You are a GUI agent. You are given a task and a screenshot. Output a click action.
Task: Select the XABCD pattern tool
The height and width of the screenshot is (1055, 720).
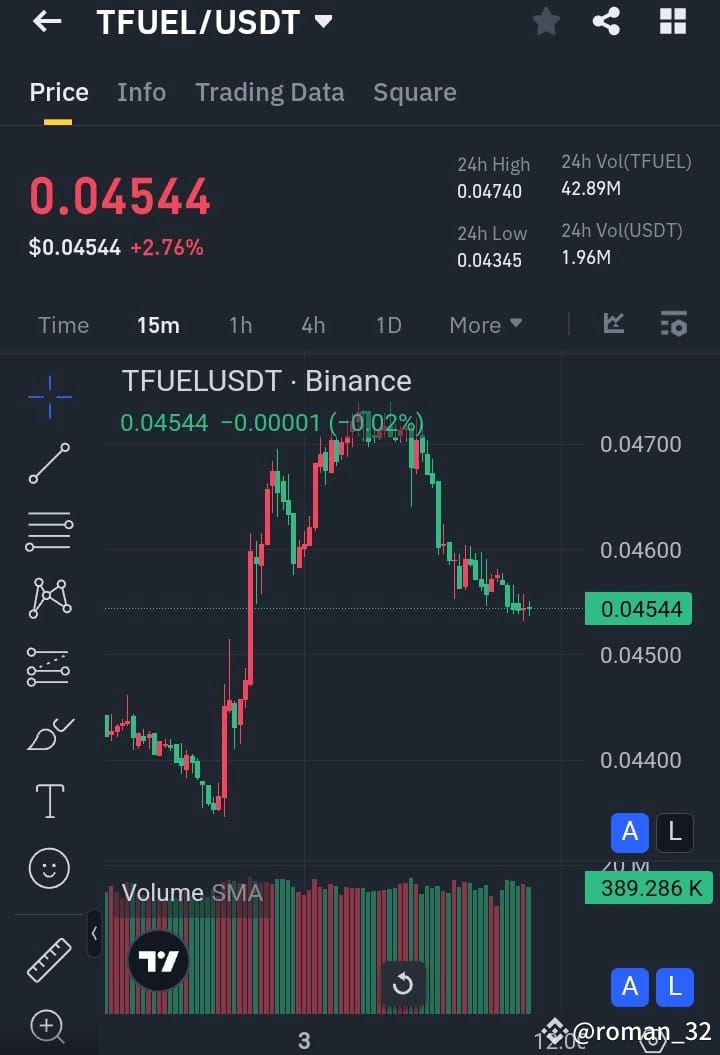click(48, 597)
